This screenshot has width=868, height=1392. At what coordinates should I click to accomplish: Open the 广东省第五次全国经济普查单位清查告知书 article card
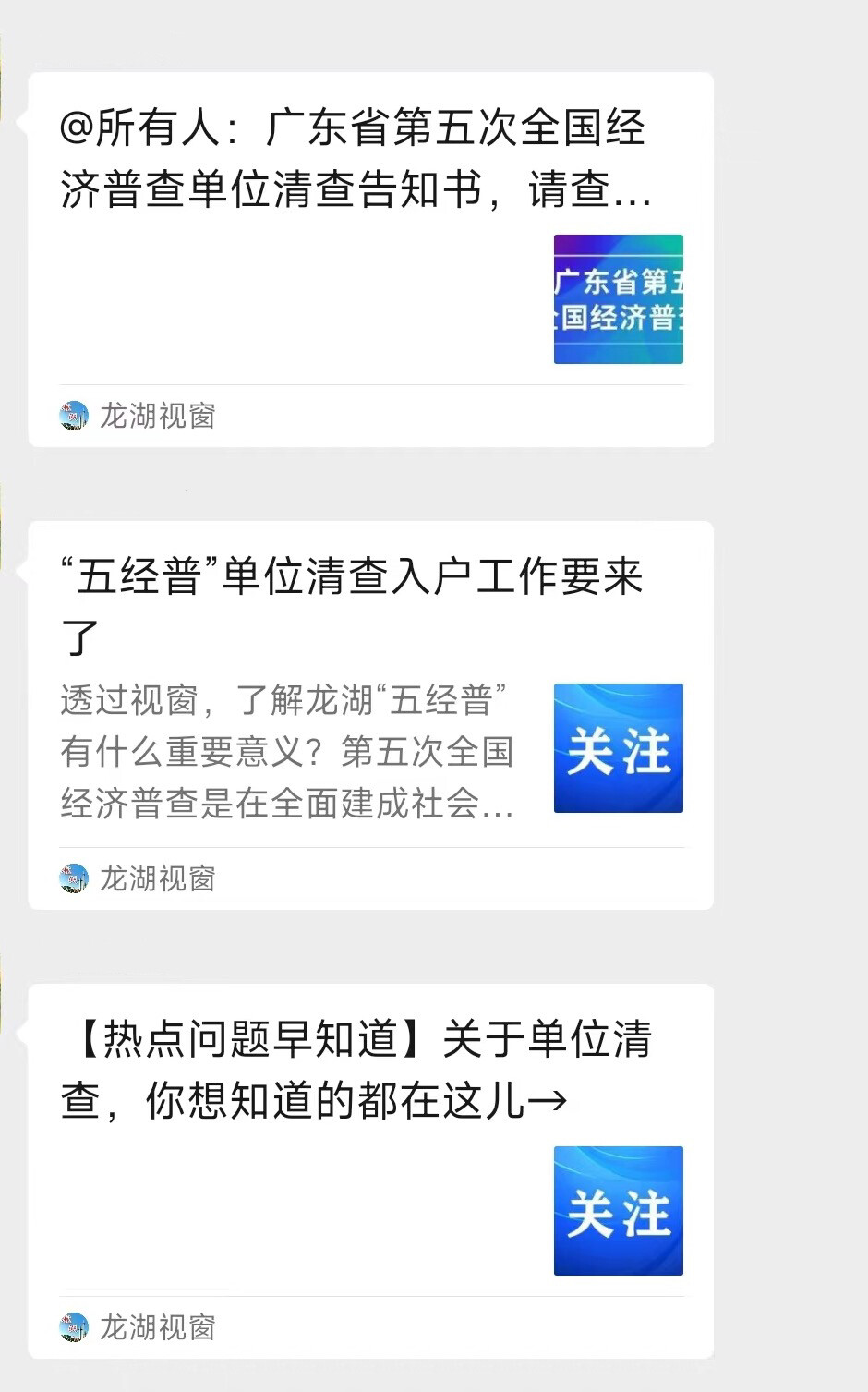click(x=356, y=159)
